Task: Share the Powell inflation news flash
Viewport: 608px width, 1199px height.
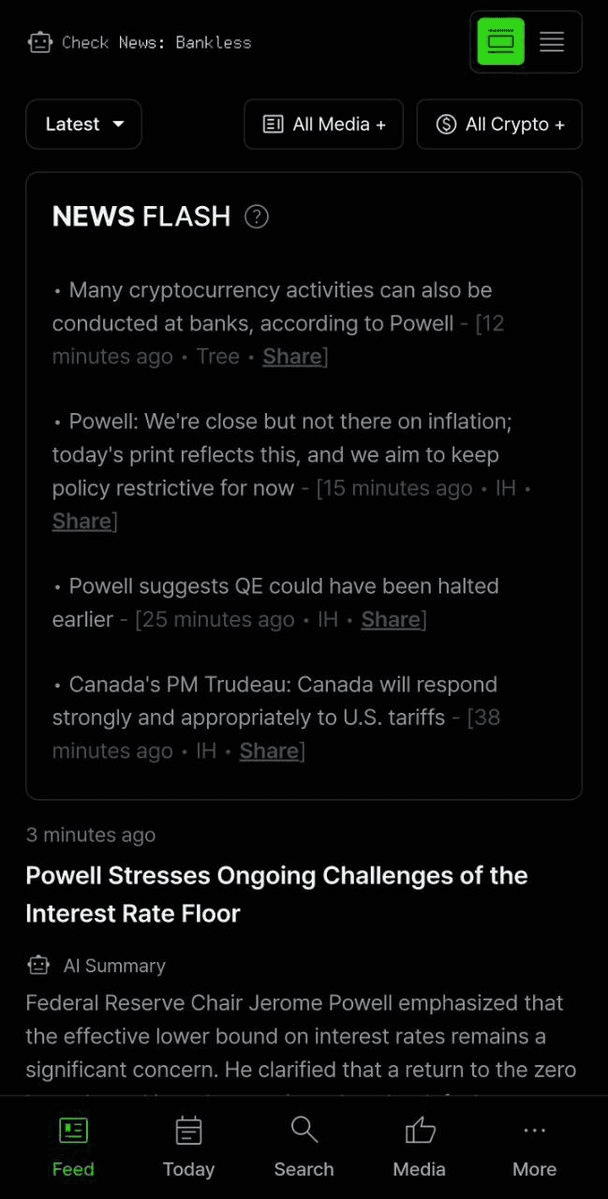Action: coord(82,521)
